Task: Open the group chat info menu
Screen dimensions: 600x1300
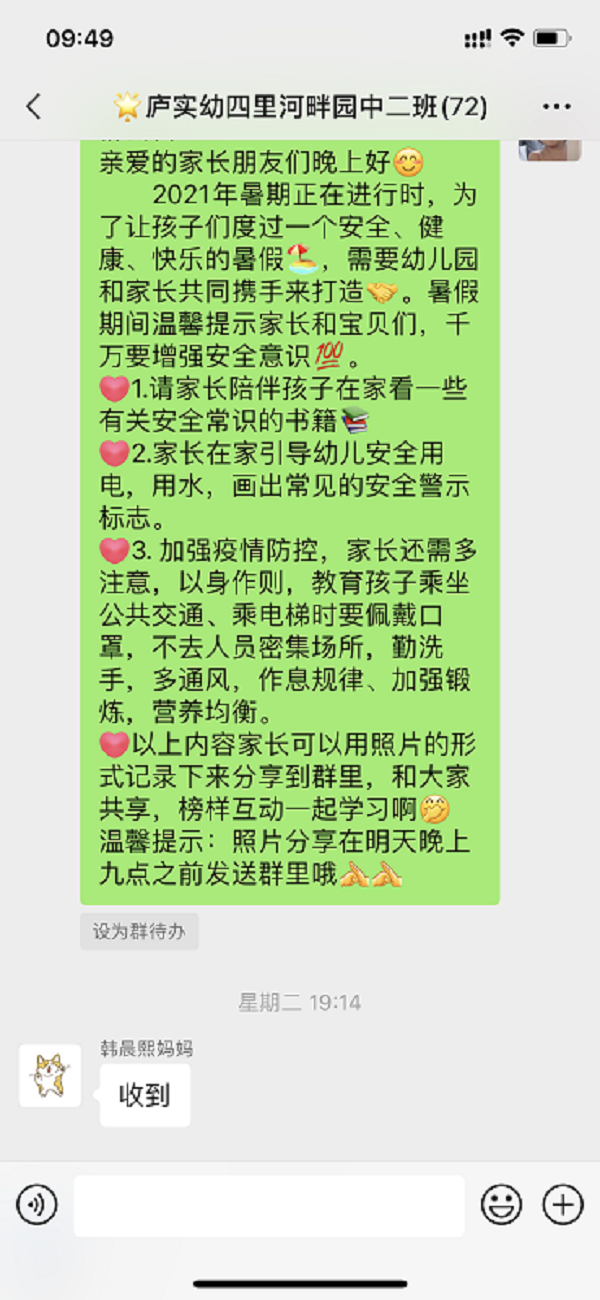Action: (556, 107)
